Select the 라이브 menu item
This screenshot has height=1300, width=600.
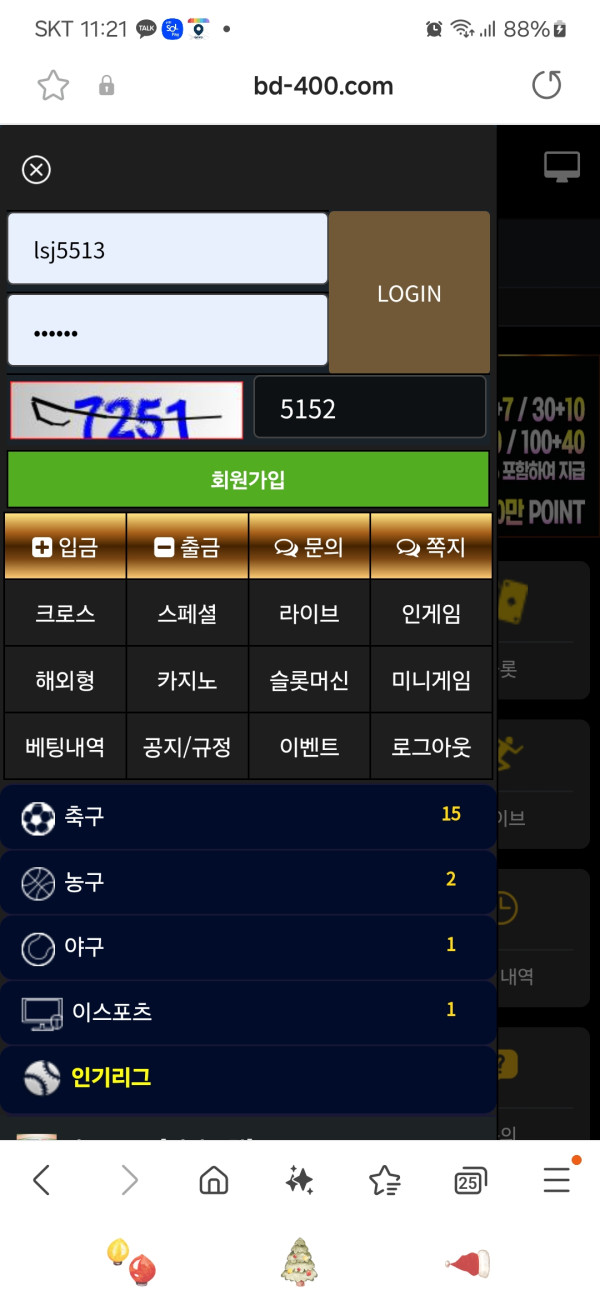(309, 613)
